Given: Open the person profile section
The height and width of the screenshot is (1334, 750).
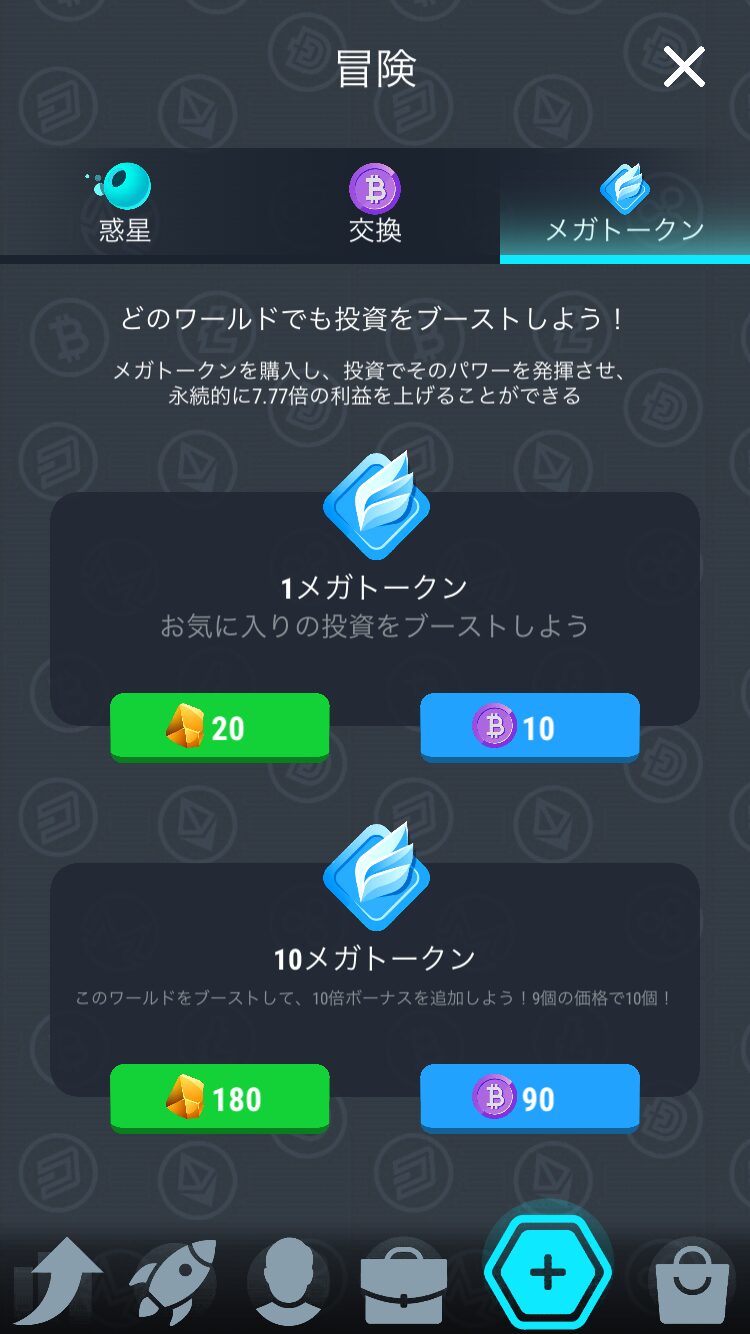Looking at the screenshot, I should point(288,1282).
